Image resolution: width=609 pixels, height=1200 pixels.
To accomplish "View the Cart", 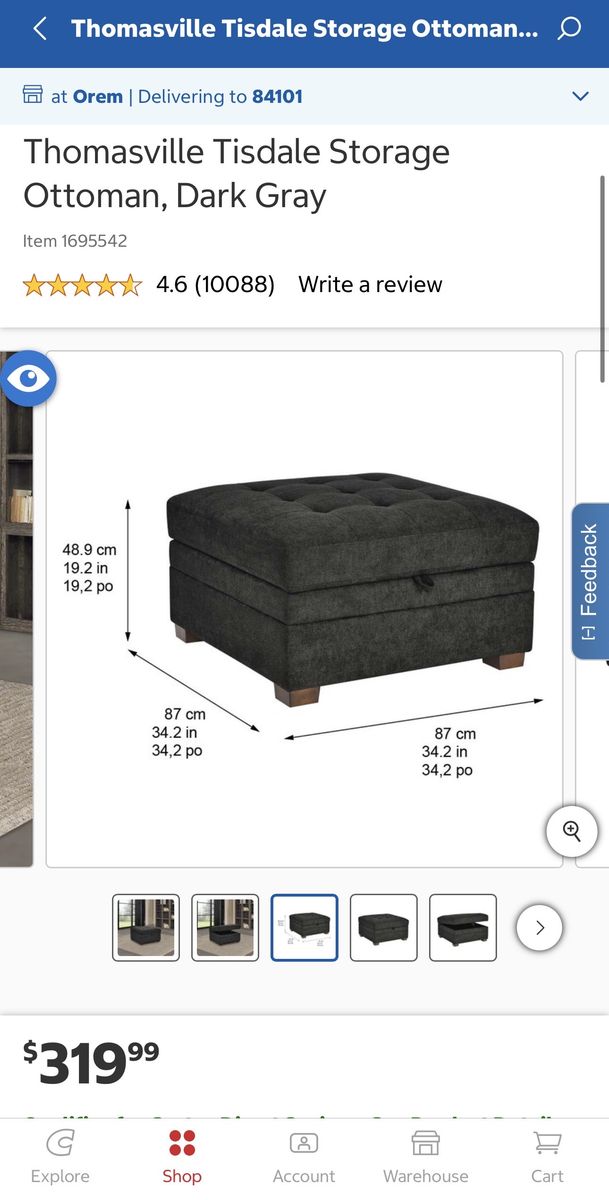I will pos(547,1156).
